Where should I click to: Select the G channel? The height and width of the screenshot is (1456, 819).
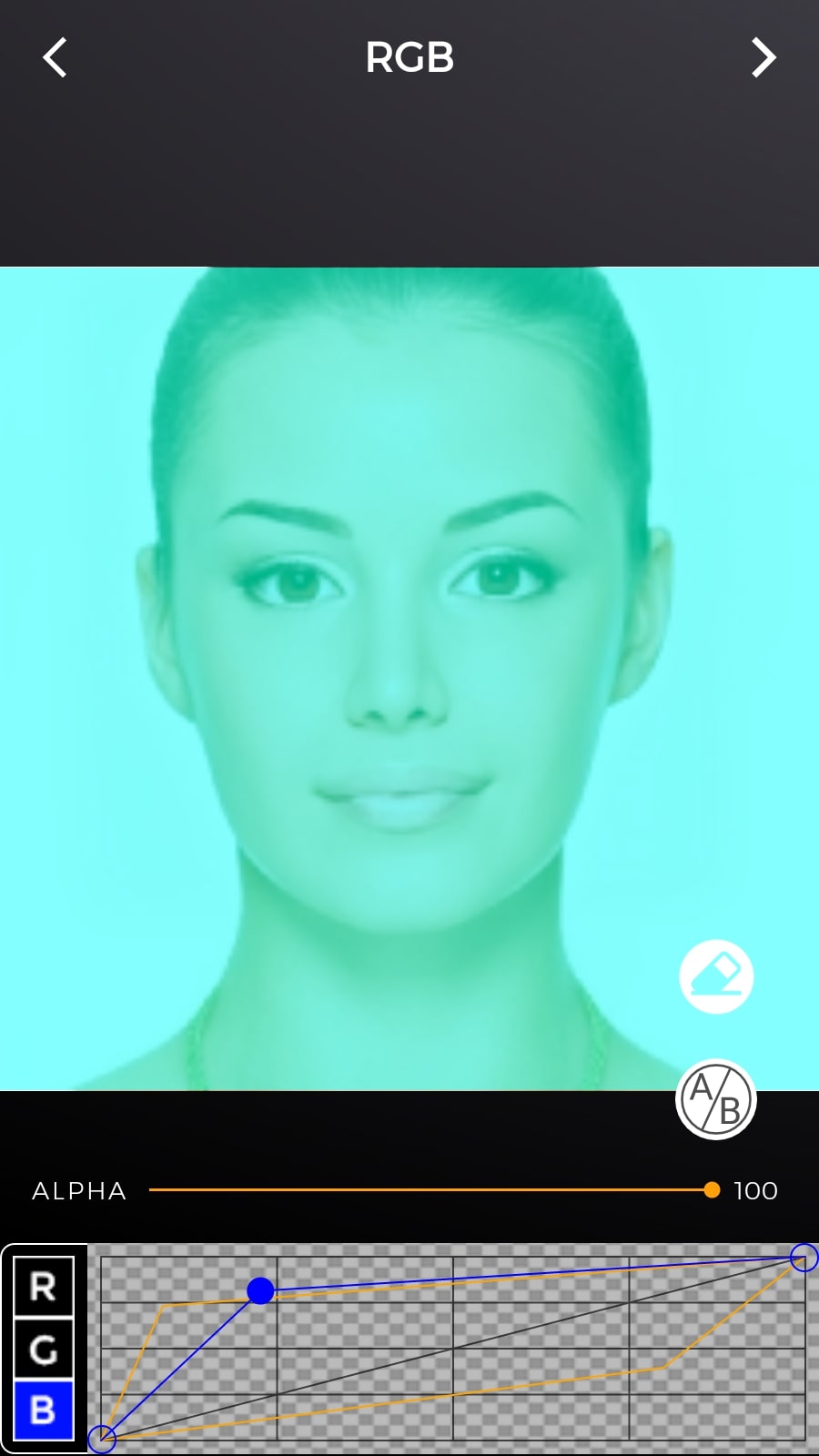point(43,1349)
